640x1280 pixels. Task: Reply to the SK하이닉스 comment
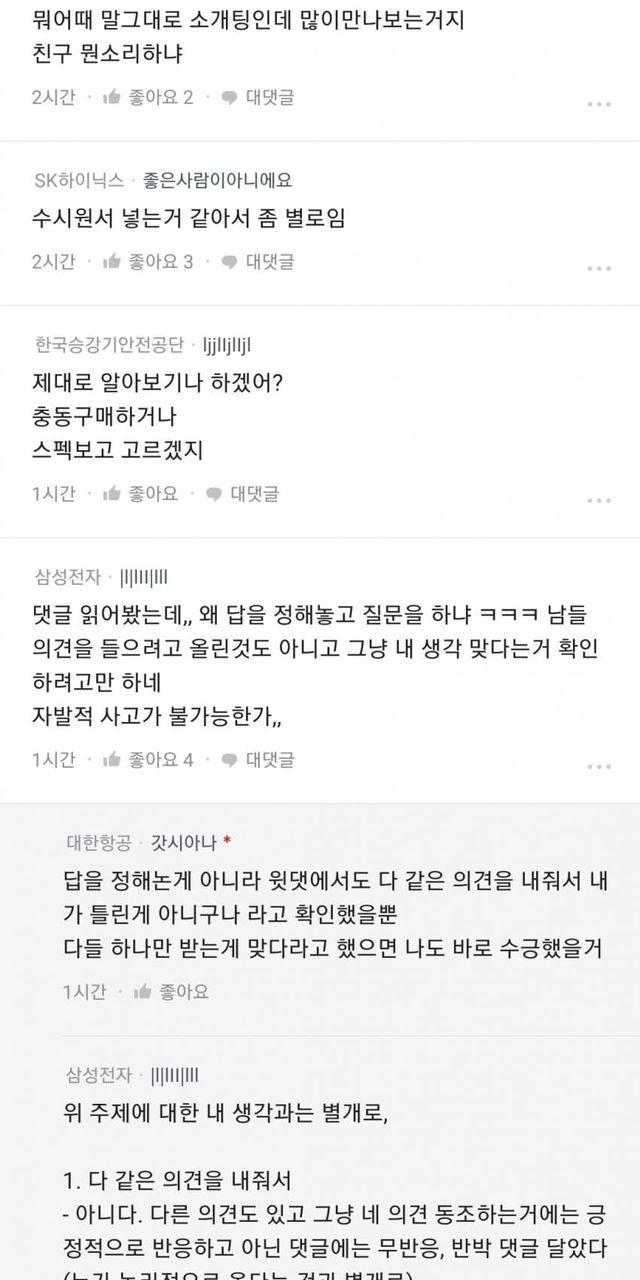click(x=258, y=261)
